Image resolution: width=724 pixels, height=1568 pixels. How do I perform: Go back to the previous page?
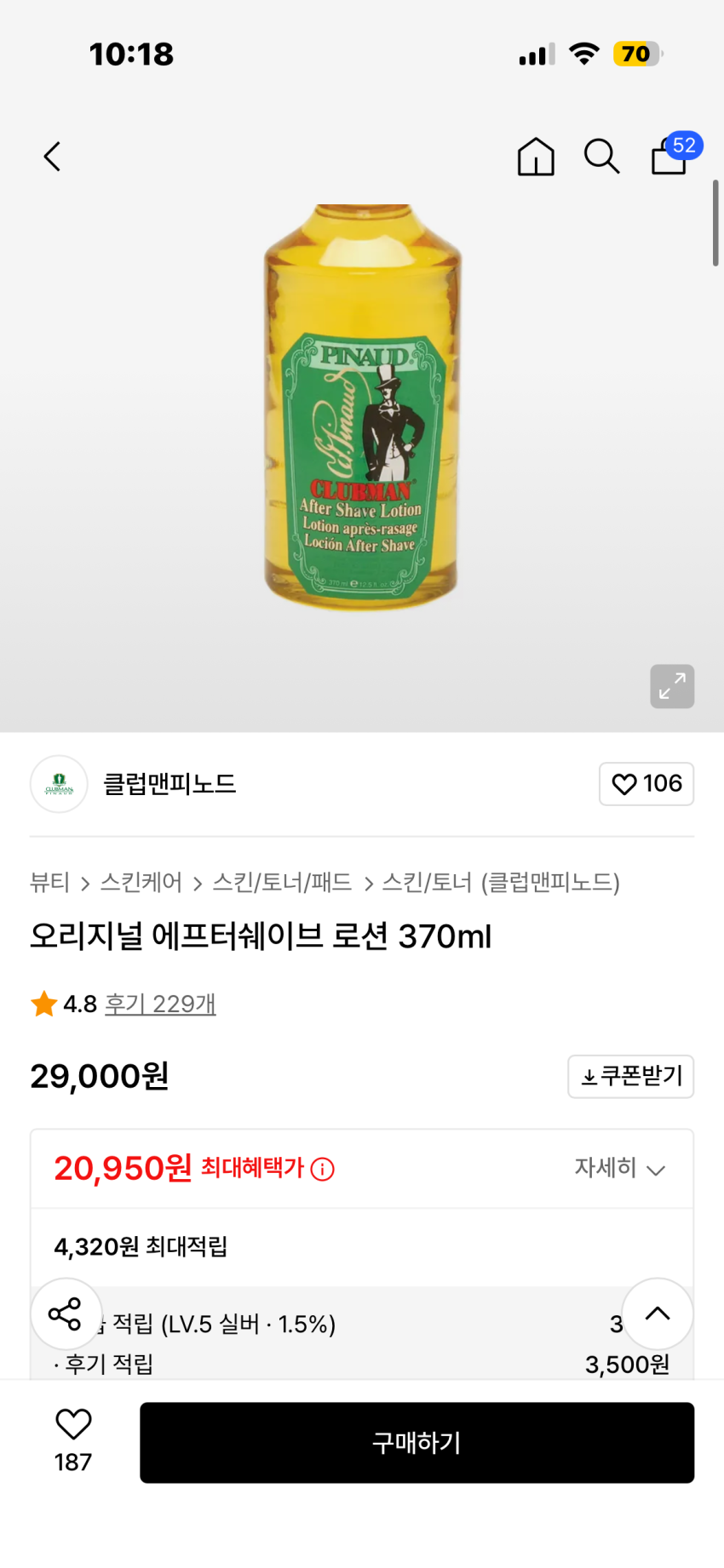point(53,157)
